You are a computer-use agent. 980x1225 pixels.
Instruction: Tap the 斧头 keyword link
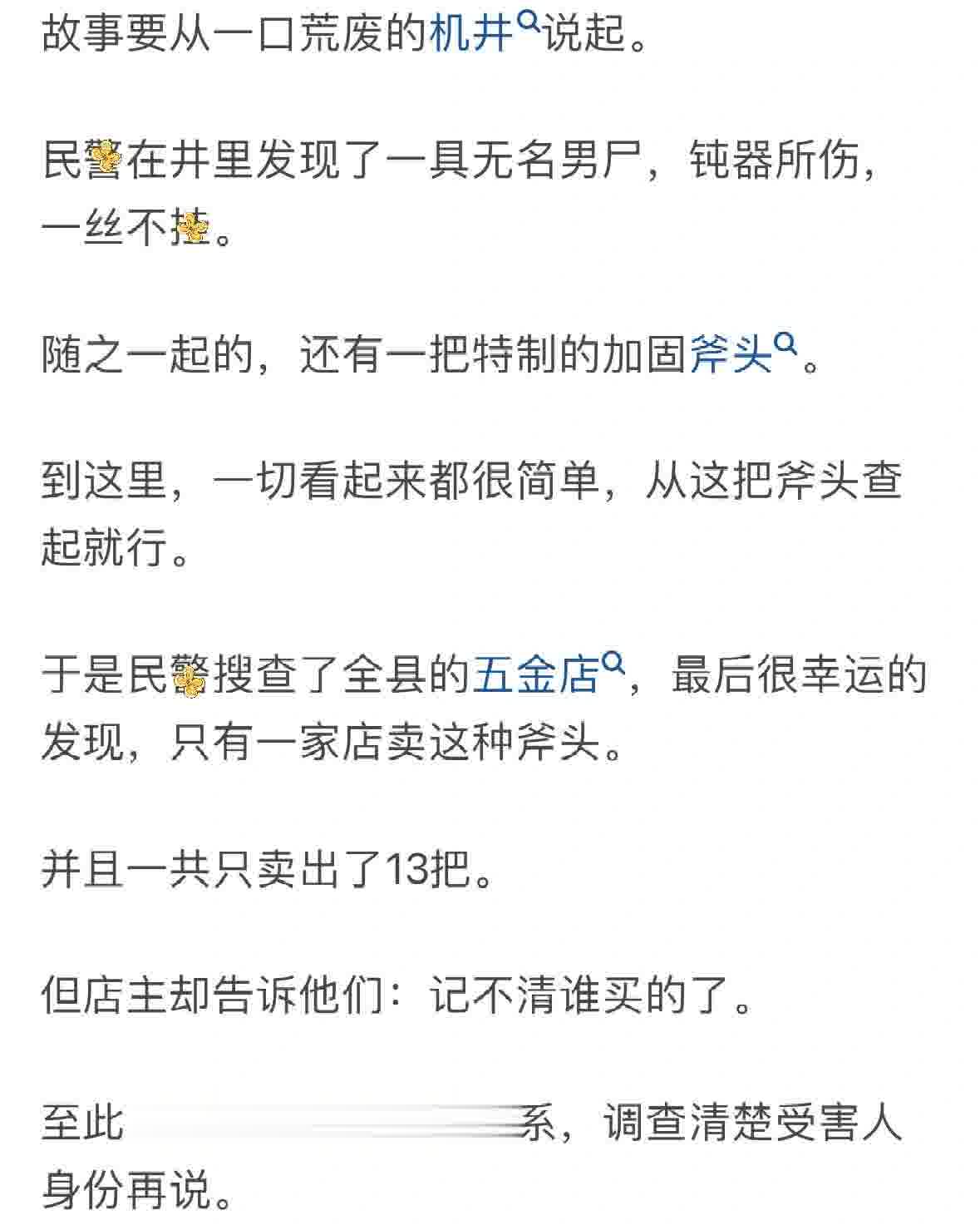(732, 355)
